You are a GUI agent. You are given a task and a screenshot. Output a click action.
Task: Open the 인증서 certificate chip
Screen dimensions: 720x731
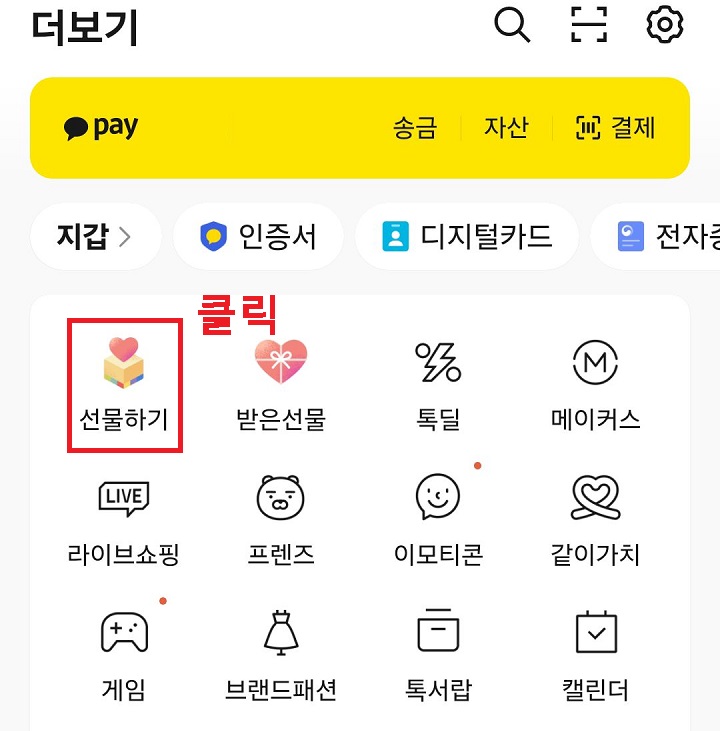pyautogui.click(x=258, y=236)
